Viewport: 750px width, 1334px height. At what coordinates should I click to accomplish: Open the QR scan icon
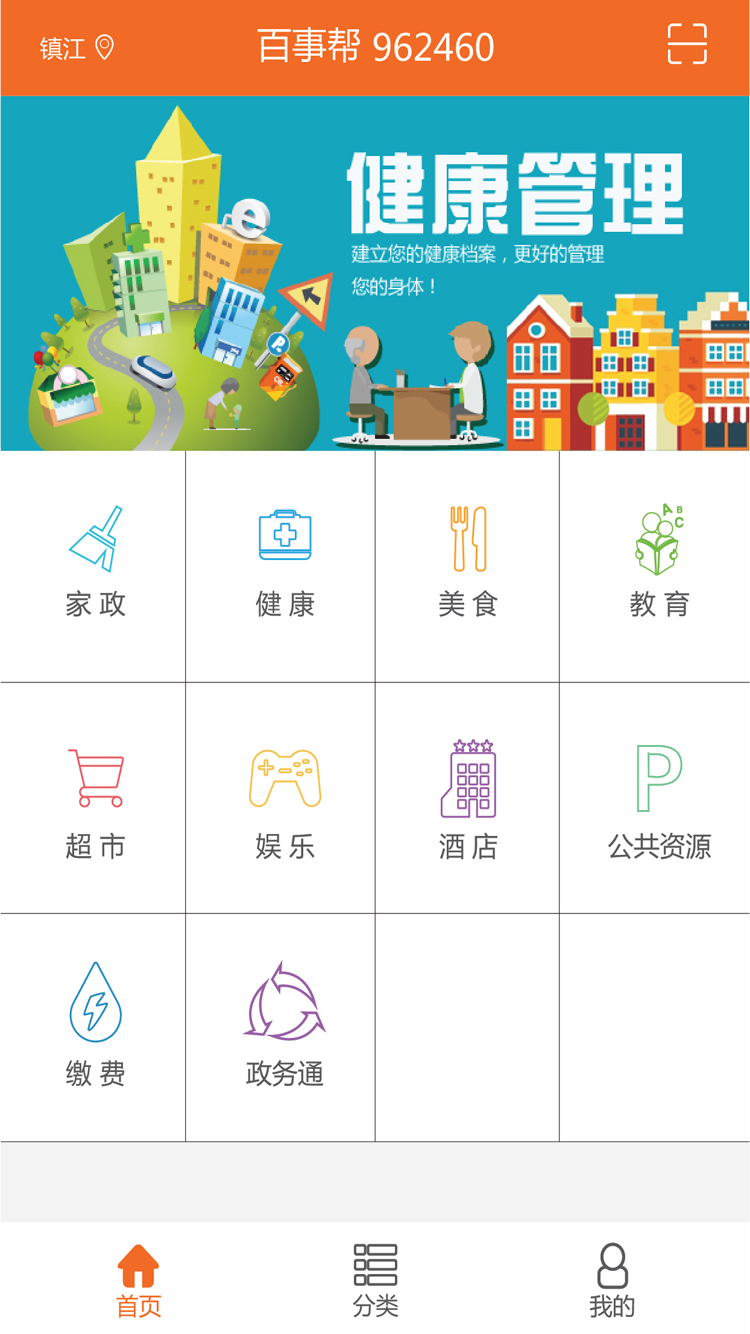pyautogui.click(x=687, y=45)
